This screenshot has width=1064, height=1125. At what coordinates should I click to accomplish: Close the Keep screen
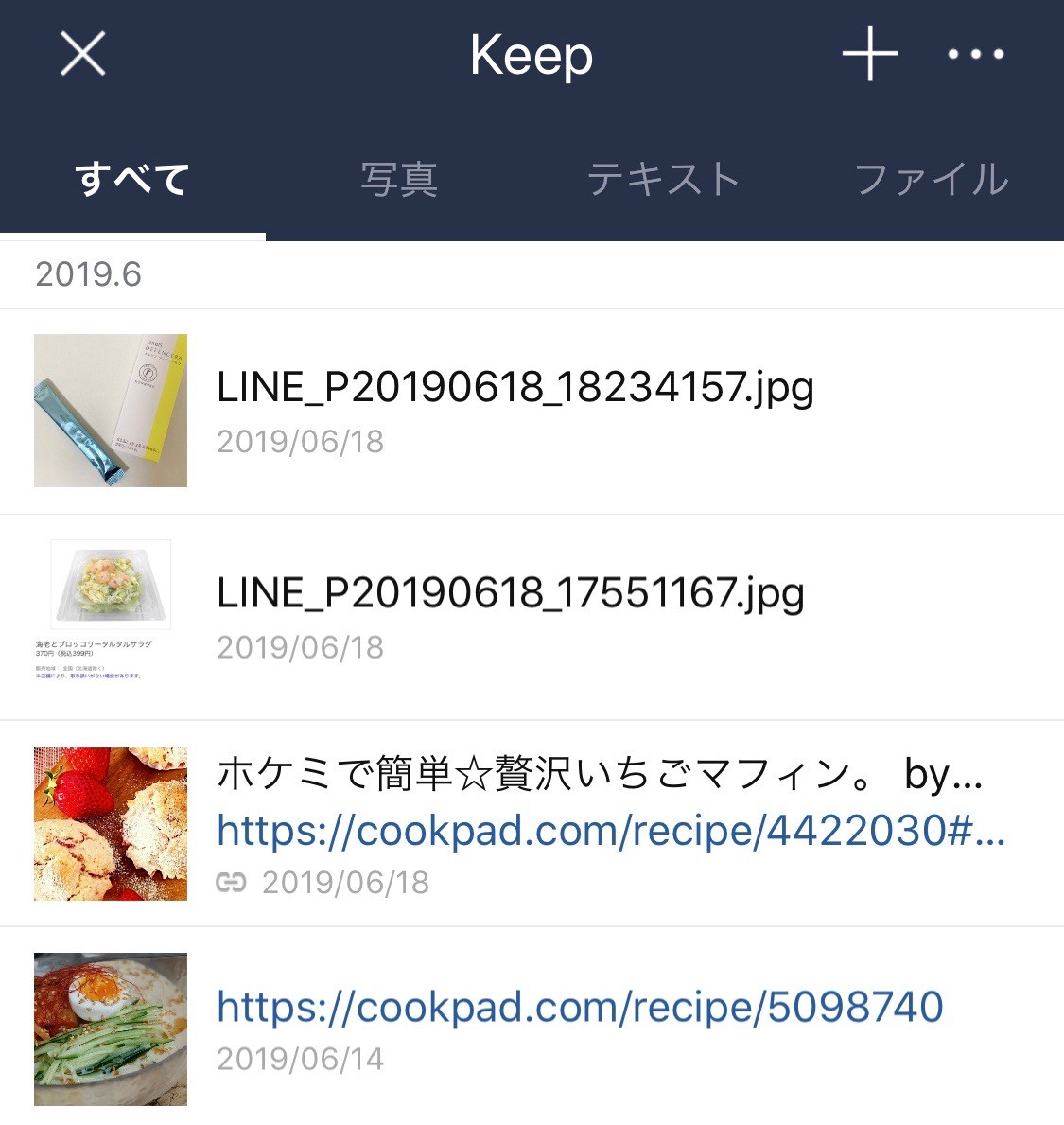83,53
